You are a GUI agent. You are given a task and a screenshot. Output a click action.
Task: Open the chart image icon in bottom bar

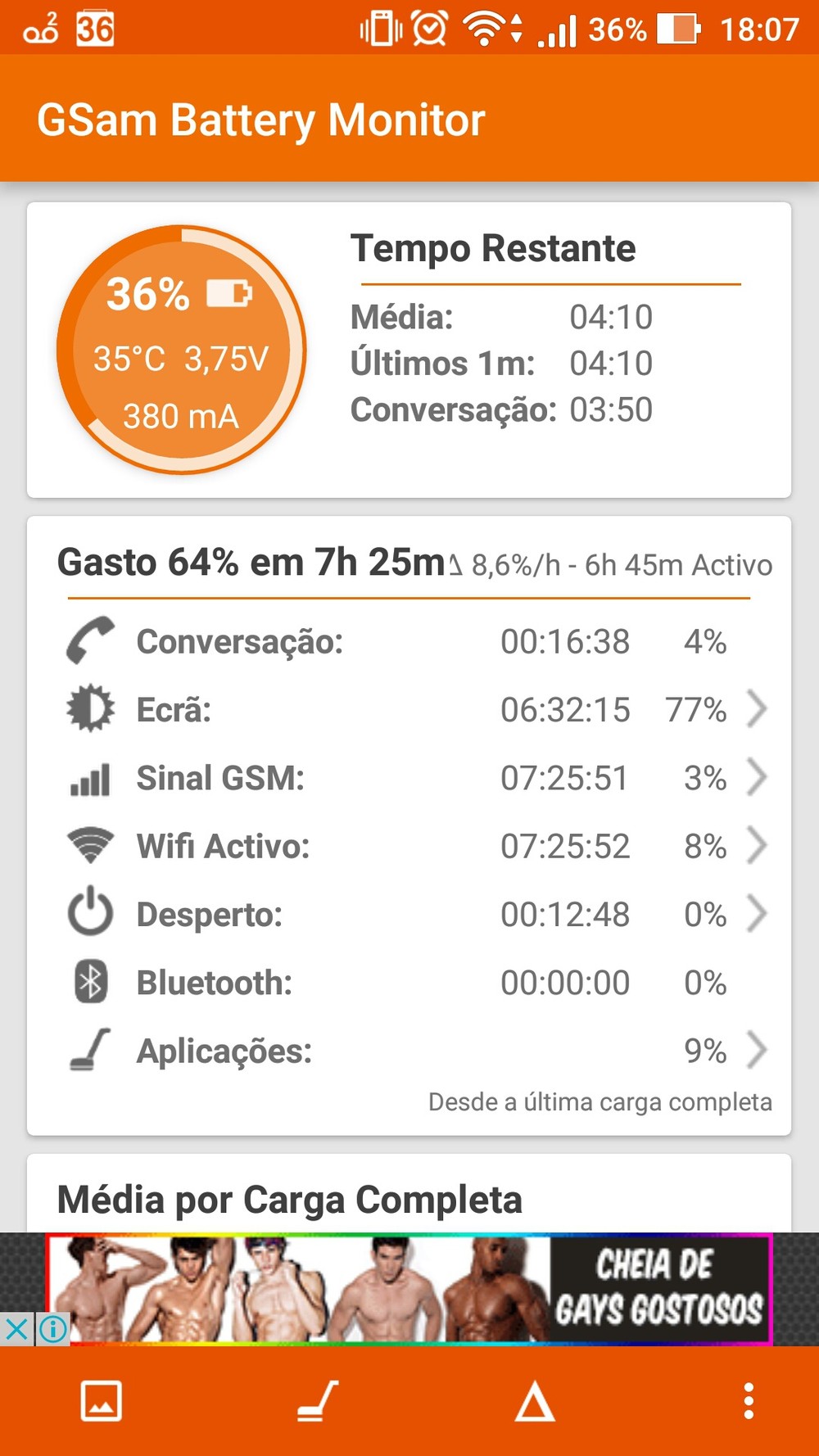pyautogui.click(x=102, y=1401)
